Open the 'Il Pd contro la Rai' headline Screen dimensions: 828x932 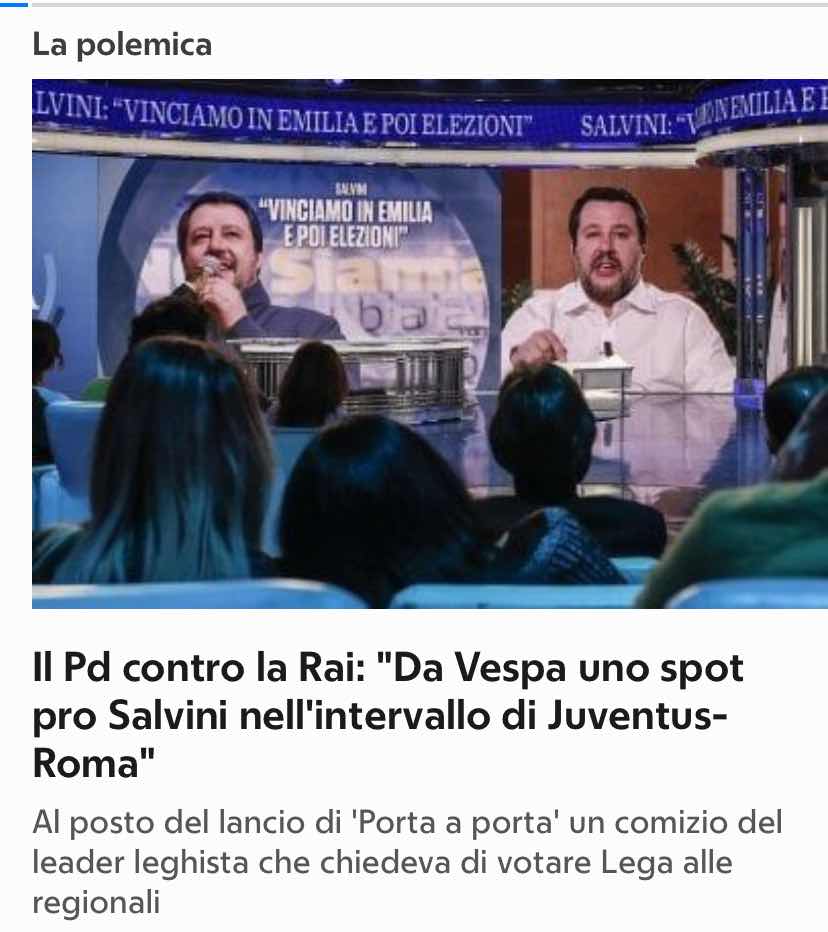(388, 716)
